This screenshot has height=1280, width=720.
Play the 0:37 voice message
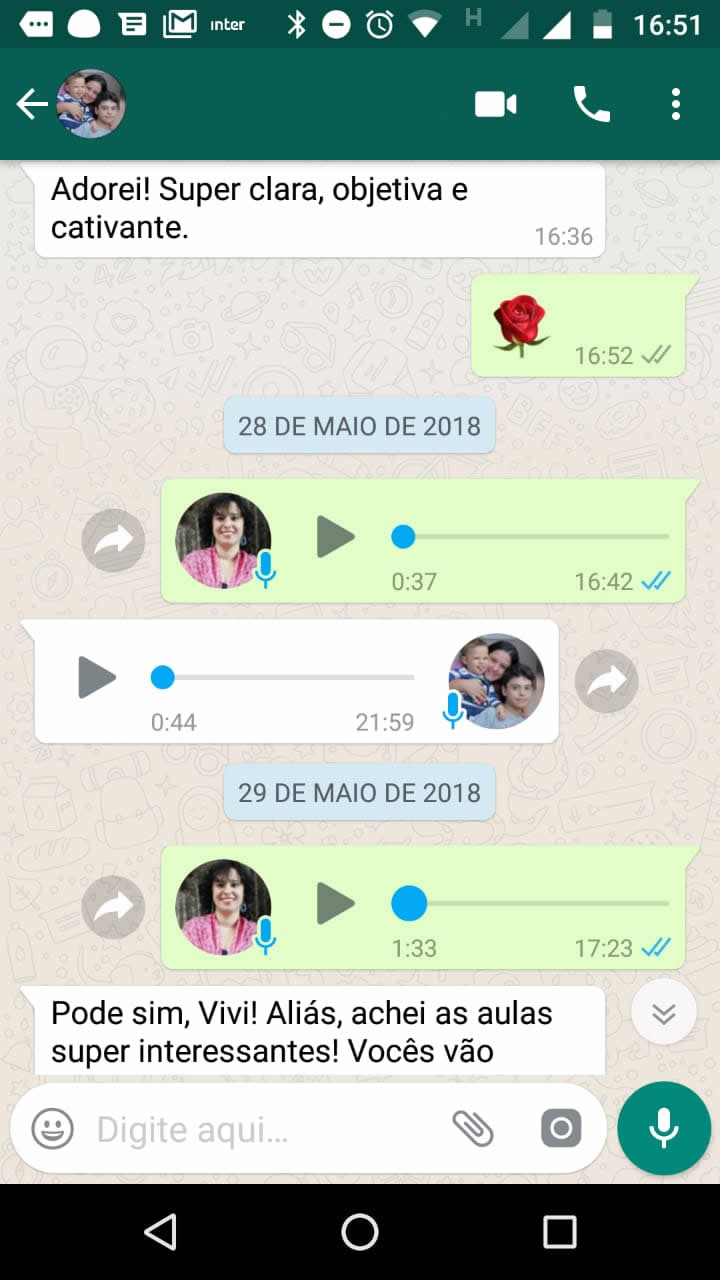pyautogui.click(x=335, y=537)
